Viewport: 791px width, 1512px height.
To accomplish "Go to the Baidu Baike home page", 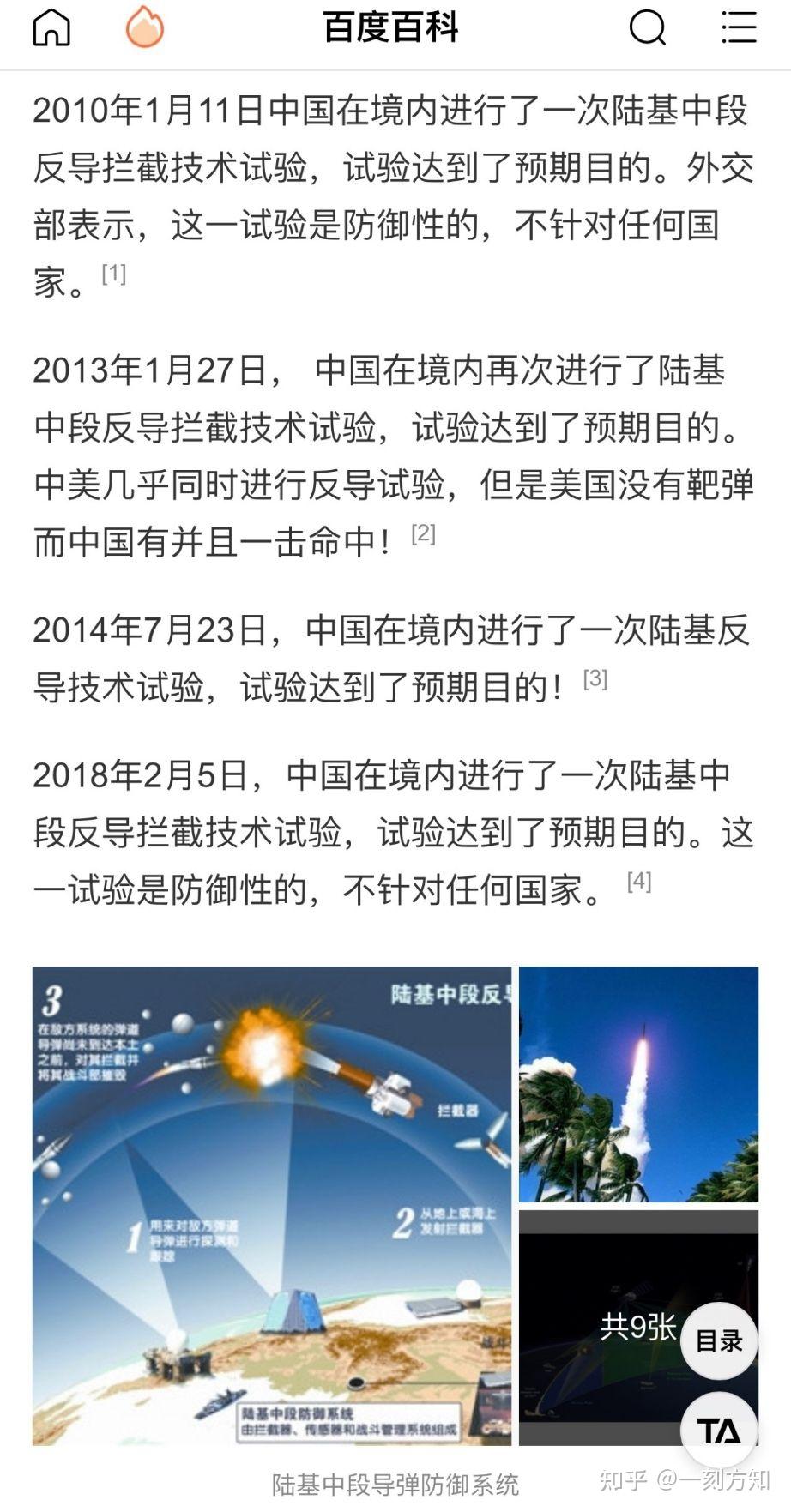I will (51, 28).
